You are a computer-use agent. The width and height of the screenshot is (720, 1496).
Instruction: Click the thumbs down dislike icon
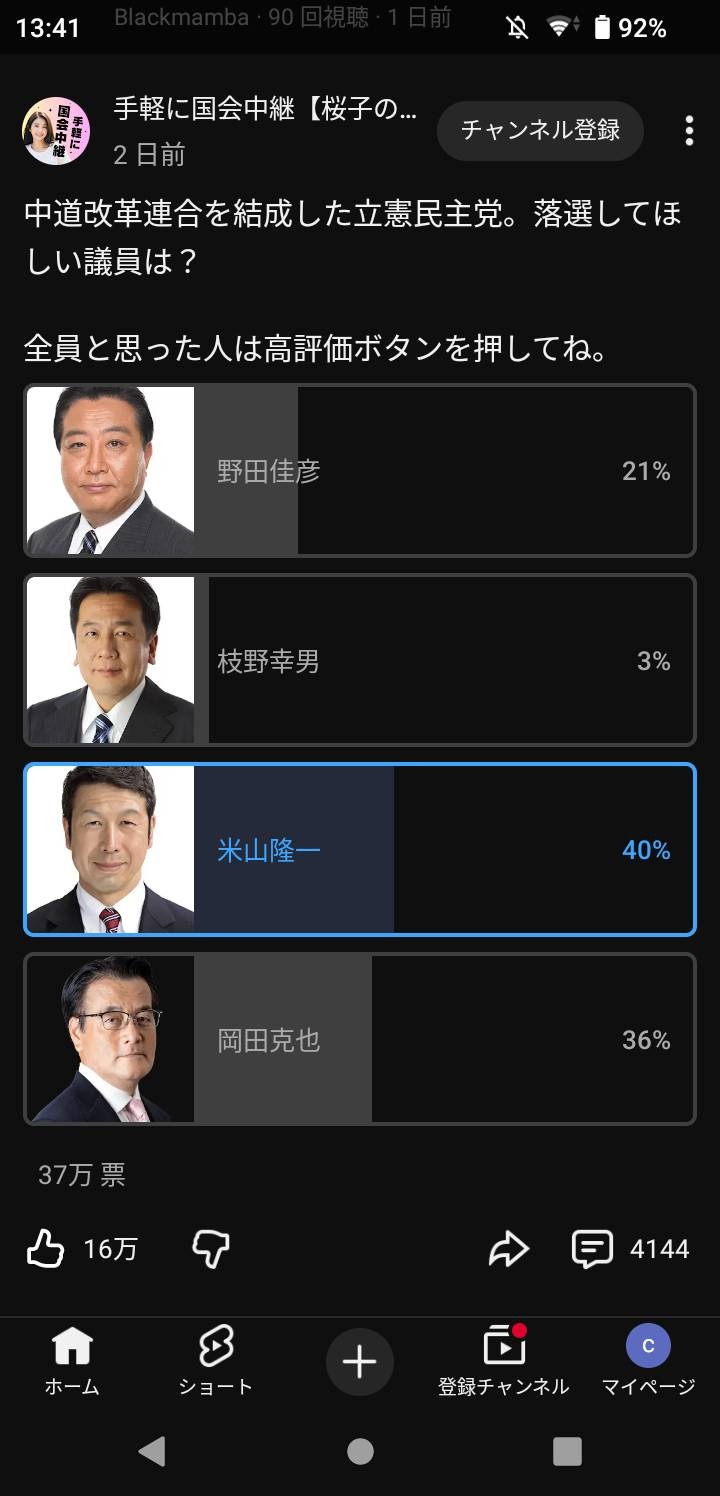[x=207, y=1249]
